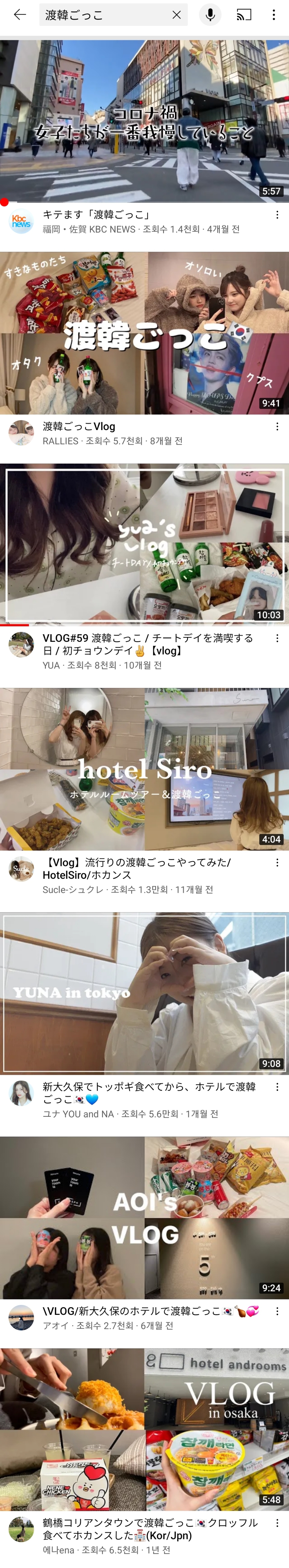Open options for 新大久保でトッポギ video
Viewport: 289px width, 1568px height.
point(277,1086)
